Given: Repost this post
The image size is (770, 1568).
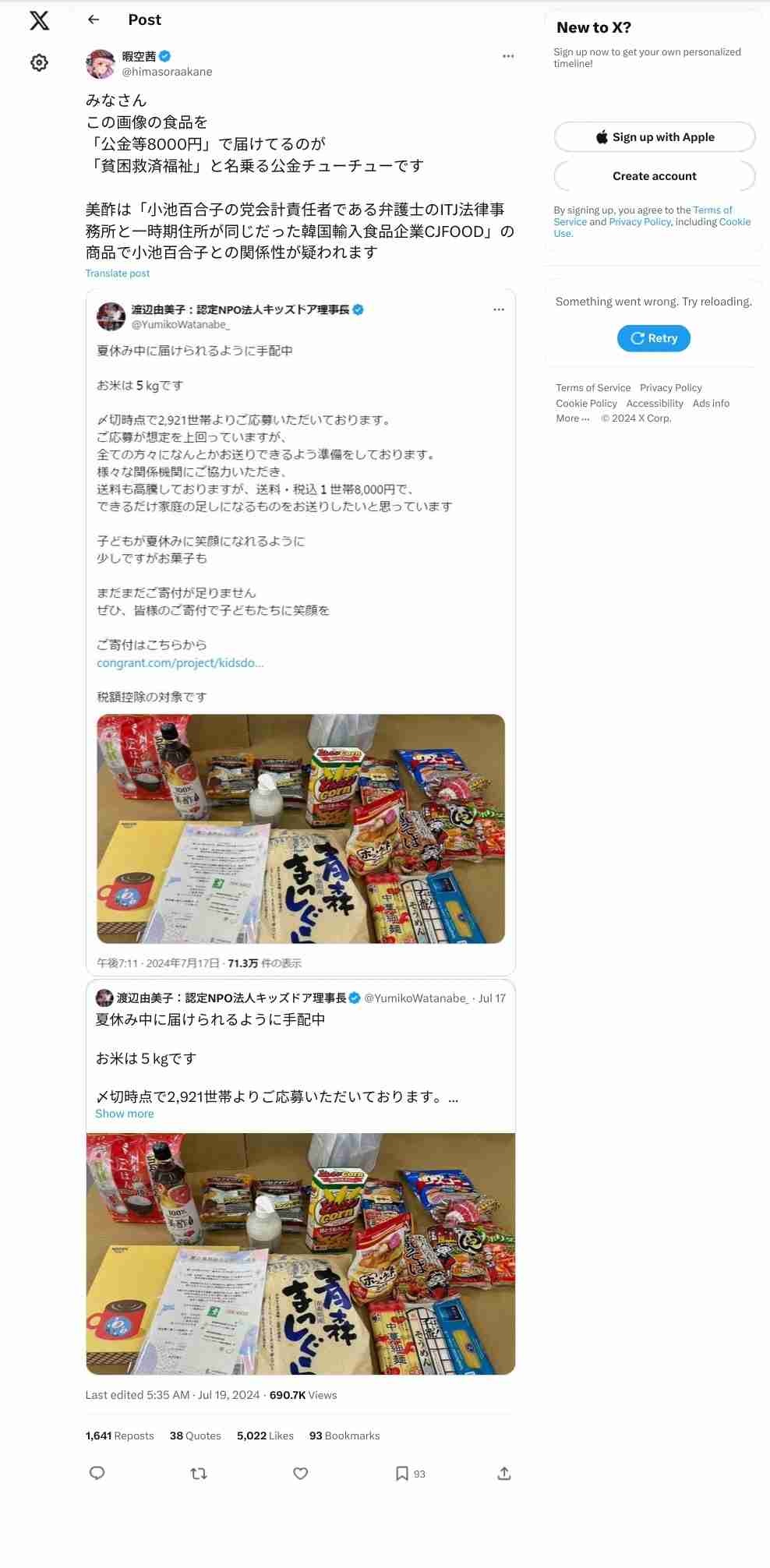Looking at the screenshot, I should (199, 1473).
